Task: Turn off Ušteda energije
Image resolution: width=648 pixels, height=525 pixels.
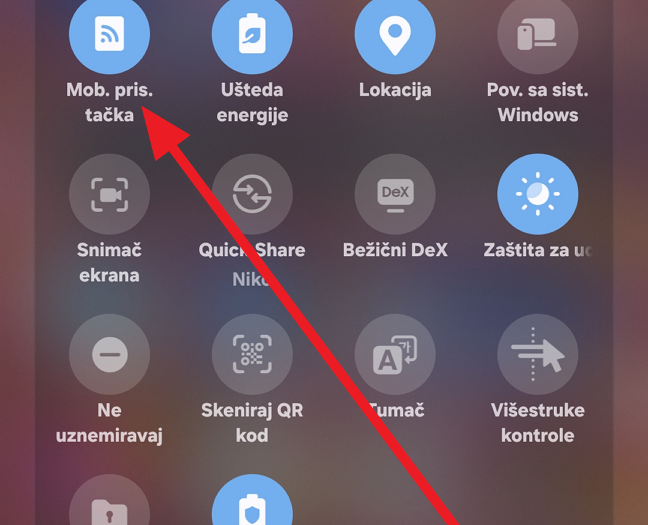Action: [x=252, y=35]
